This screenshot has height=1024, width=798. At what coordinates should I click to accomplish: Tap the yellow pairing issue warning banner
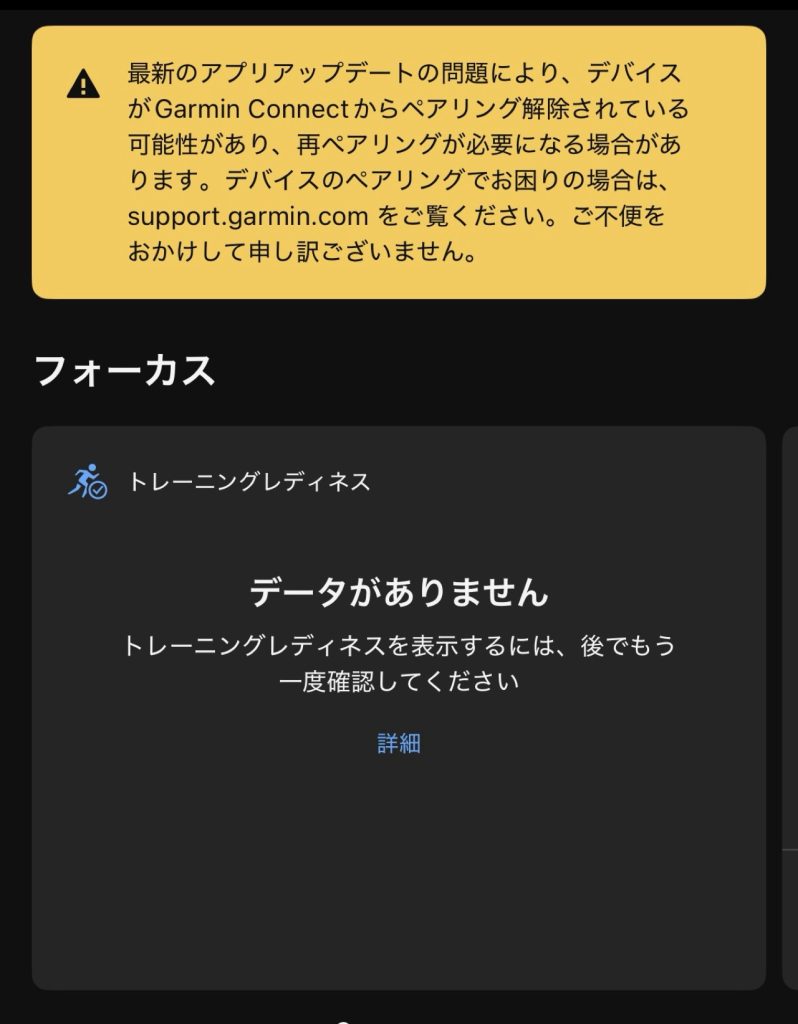pos(398,162)
